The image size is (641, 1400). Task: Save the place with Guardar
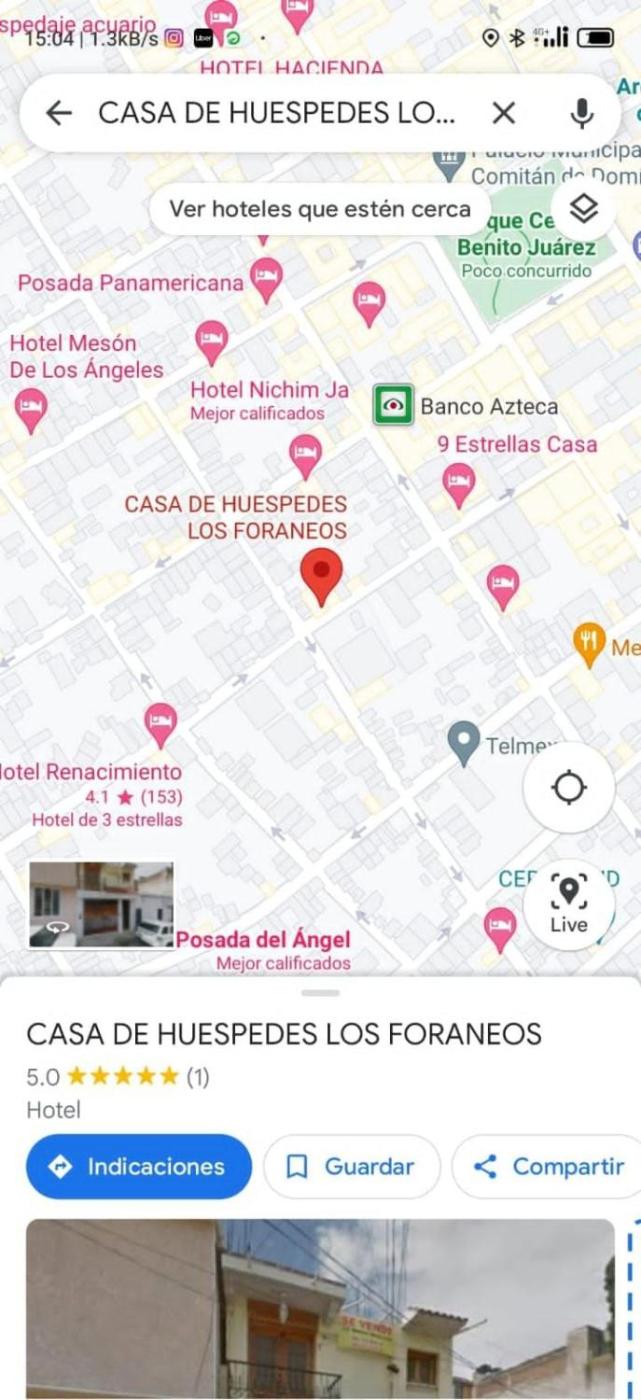coord(351,1166)
